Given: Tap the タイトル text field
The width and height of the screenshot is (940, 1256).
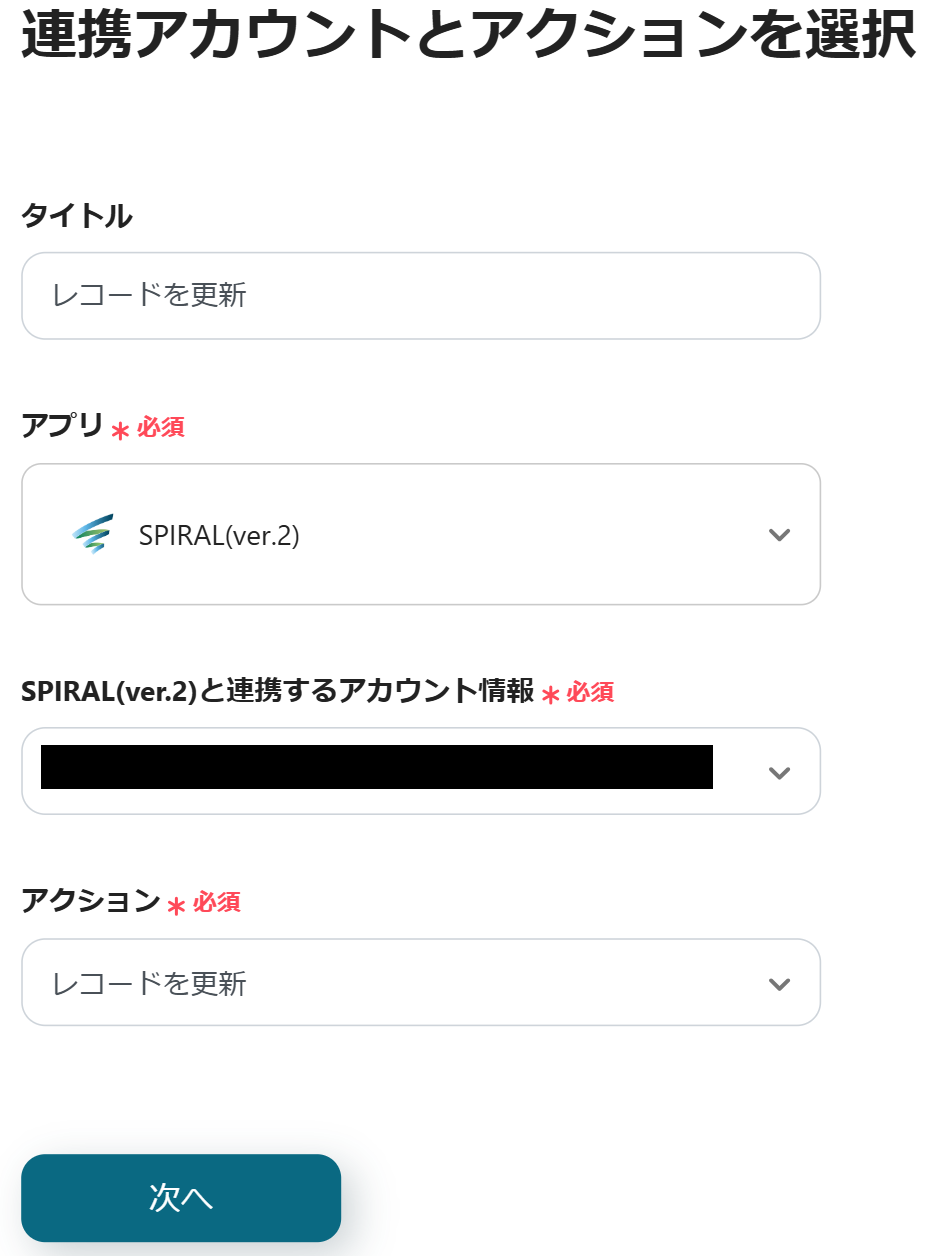Looking at the screenshot, I should 420,296.
